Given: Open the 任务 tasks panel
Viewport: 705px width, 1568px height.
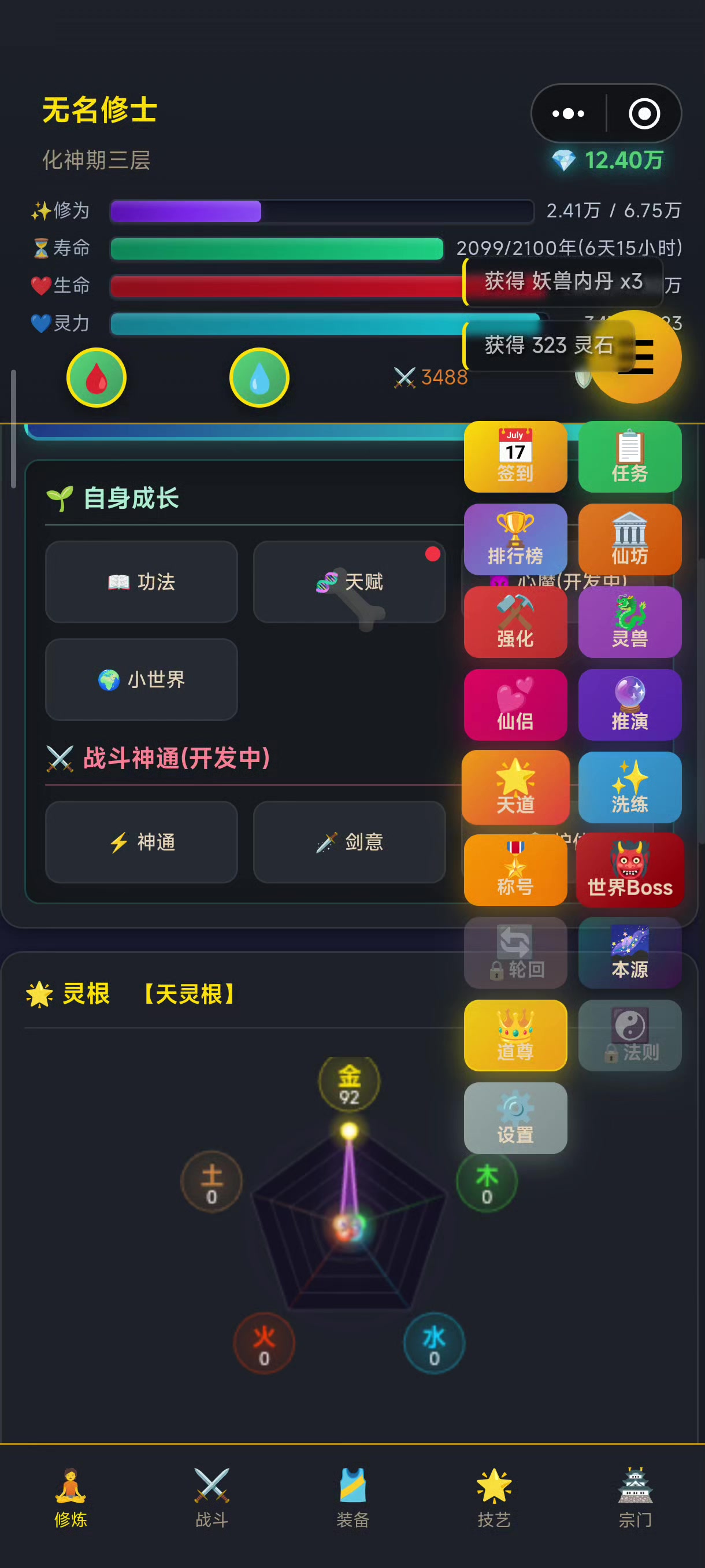Looking at the screenshot, I should 629,457.
